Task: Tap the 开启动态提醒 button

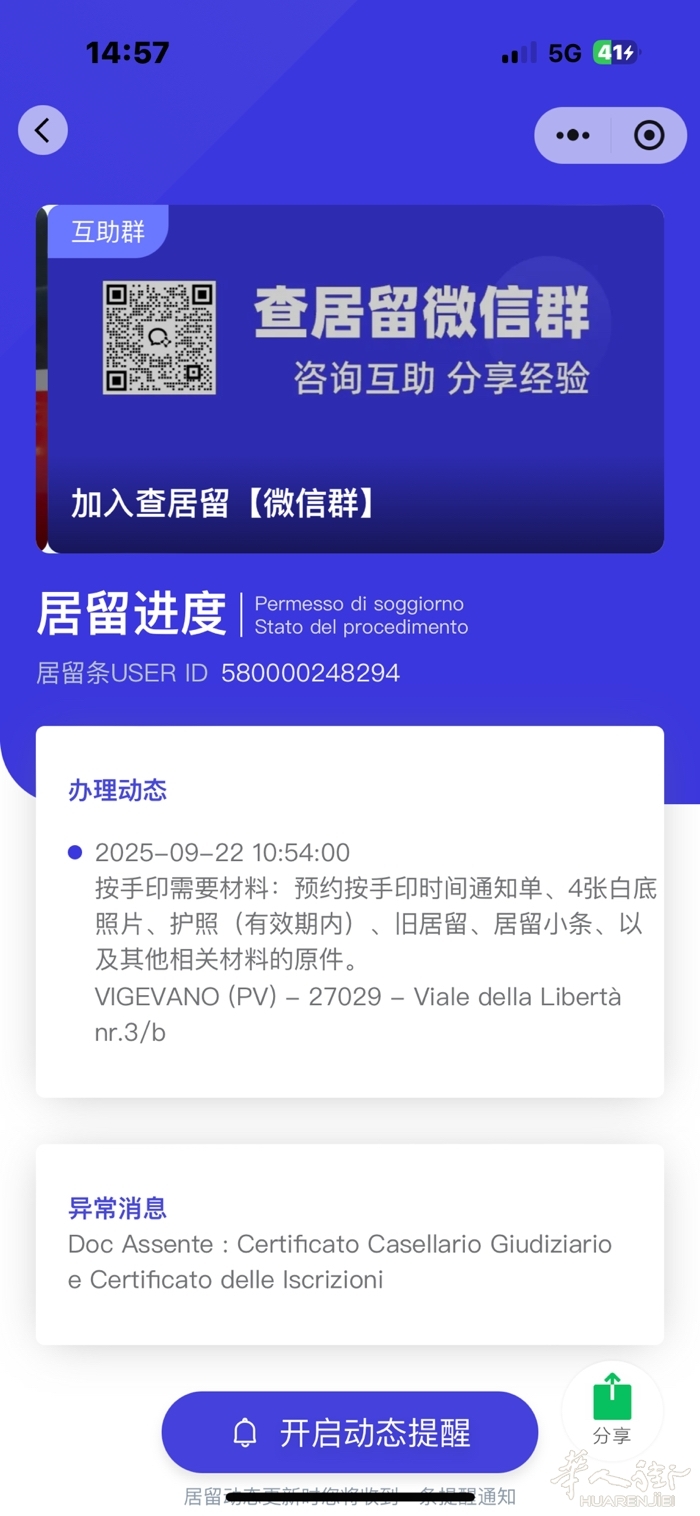Action: pyautogui.click(x=350, y=1432)
